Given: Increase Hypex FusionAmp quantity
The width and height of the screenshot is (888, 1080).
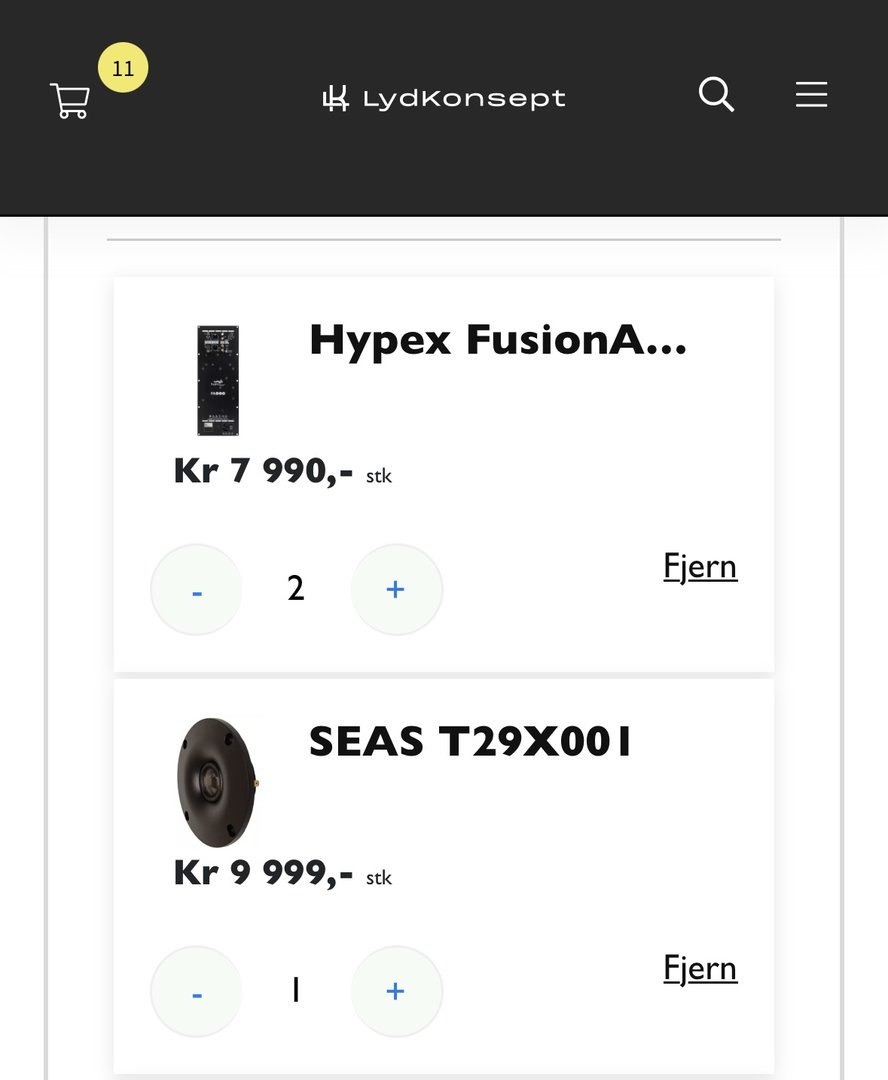Looking at the screenshot, I should (x=396, y=590).
